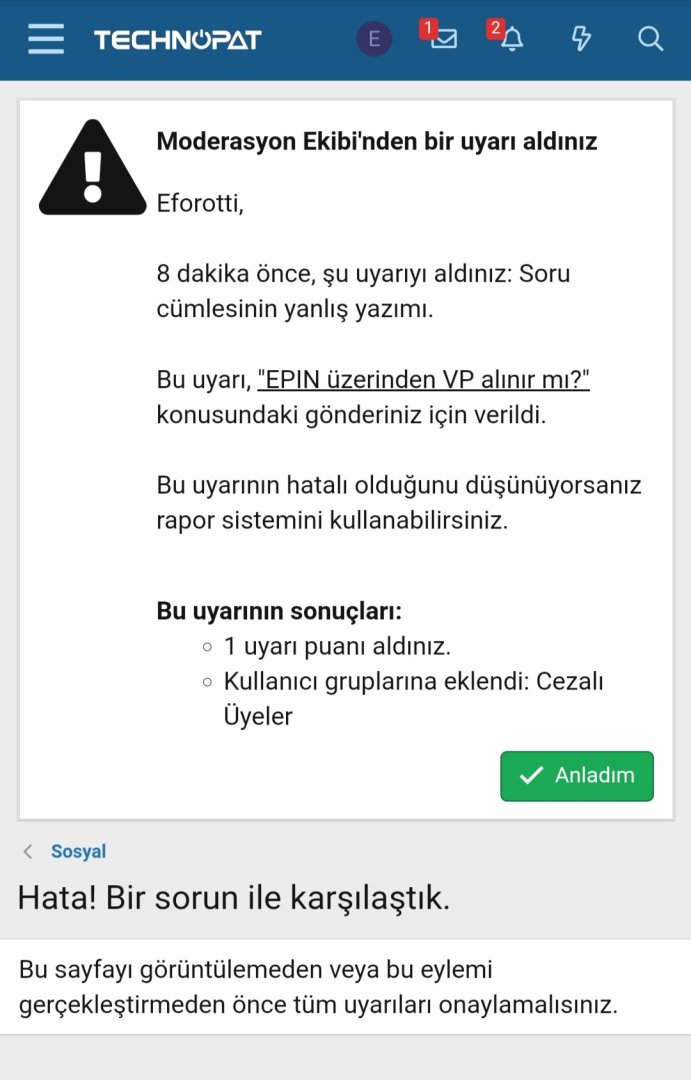Open the search icon

coord(650,40)
